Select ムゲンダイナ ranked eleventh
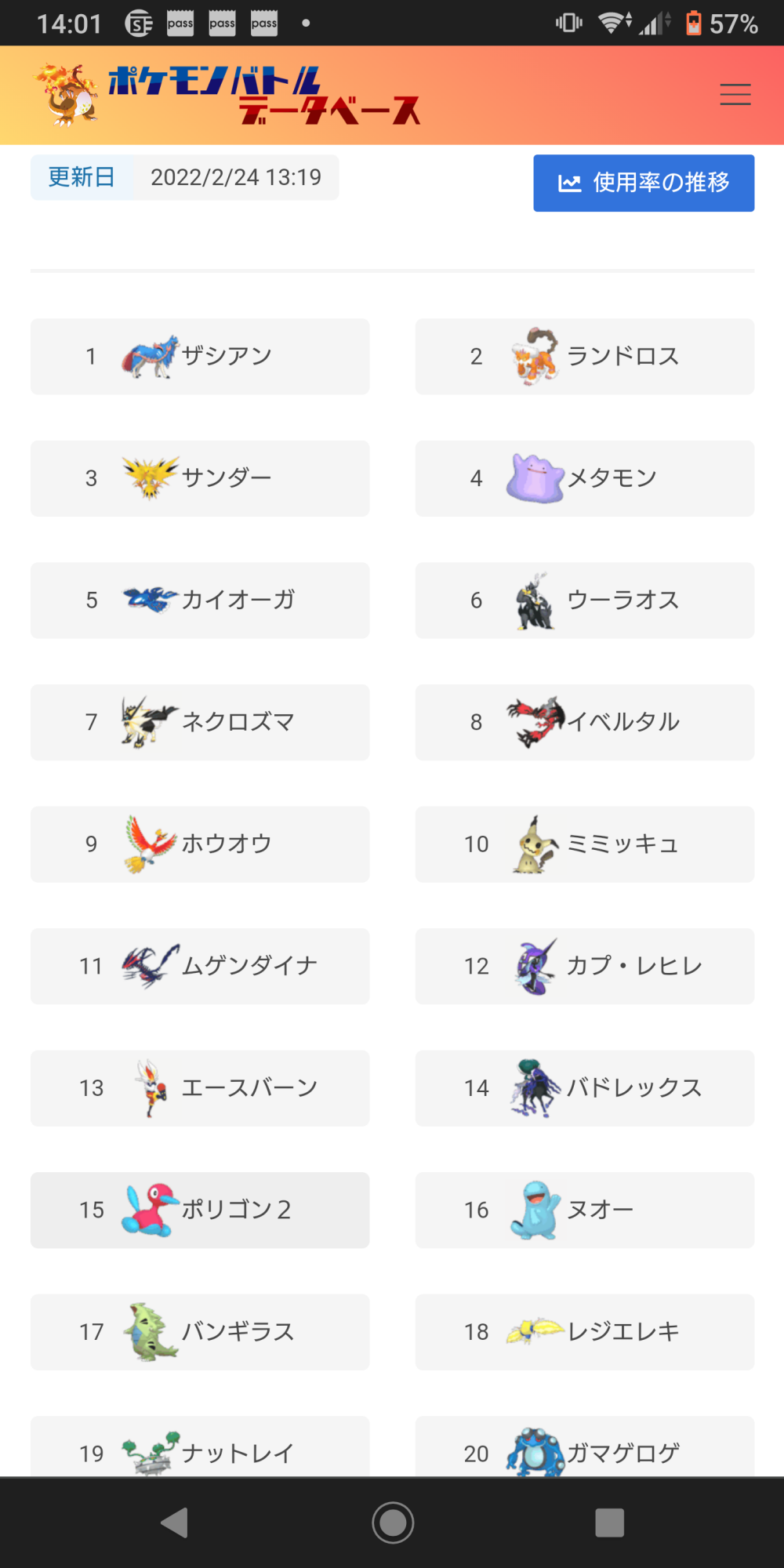784x1568 pixels. point(200,966)
